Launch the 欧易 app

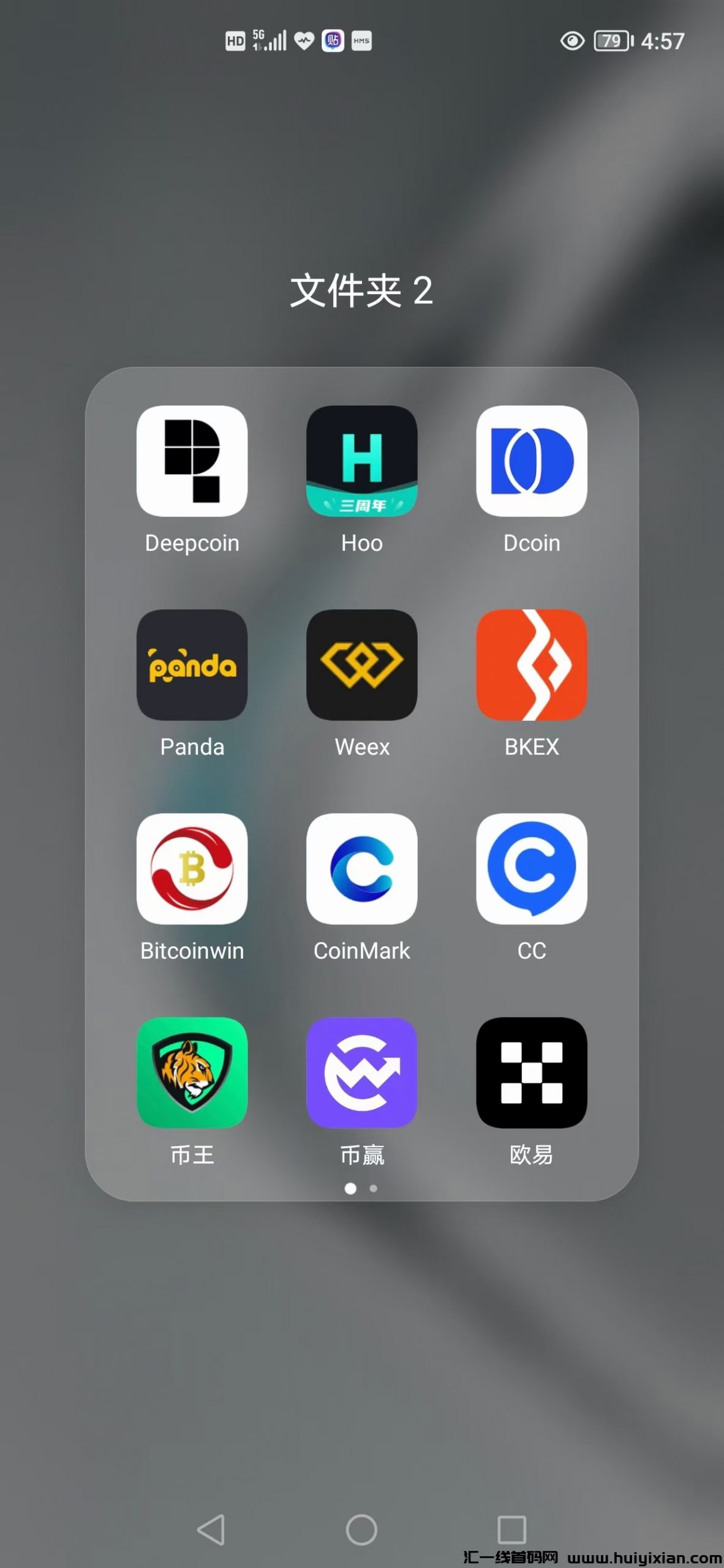[531, 1073]
